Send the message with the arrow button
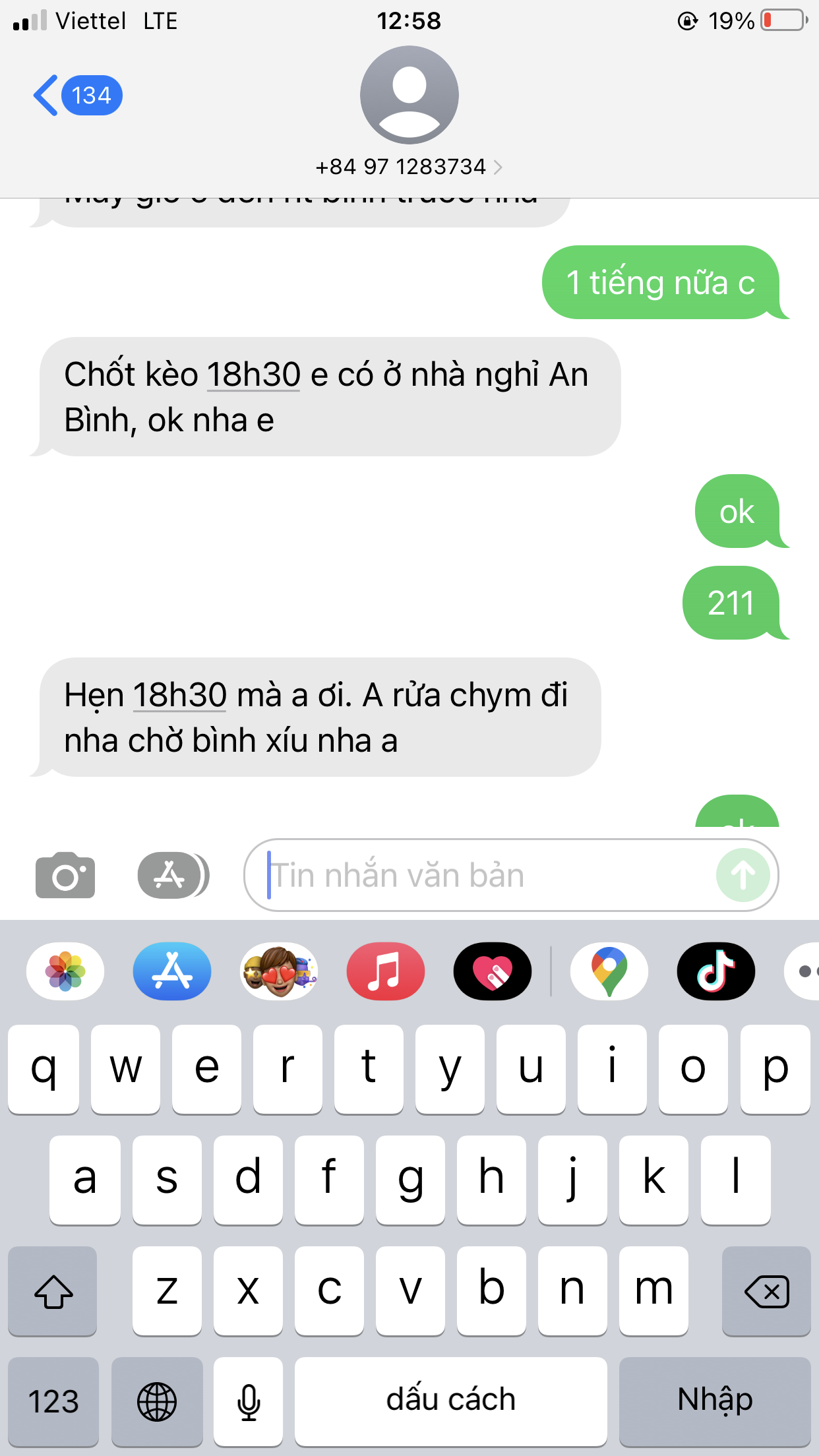The height and width of the screenshot is (1456, 819). click(x=743, y=875)
